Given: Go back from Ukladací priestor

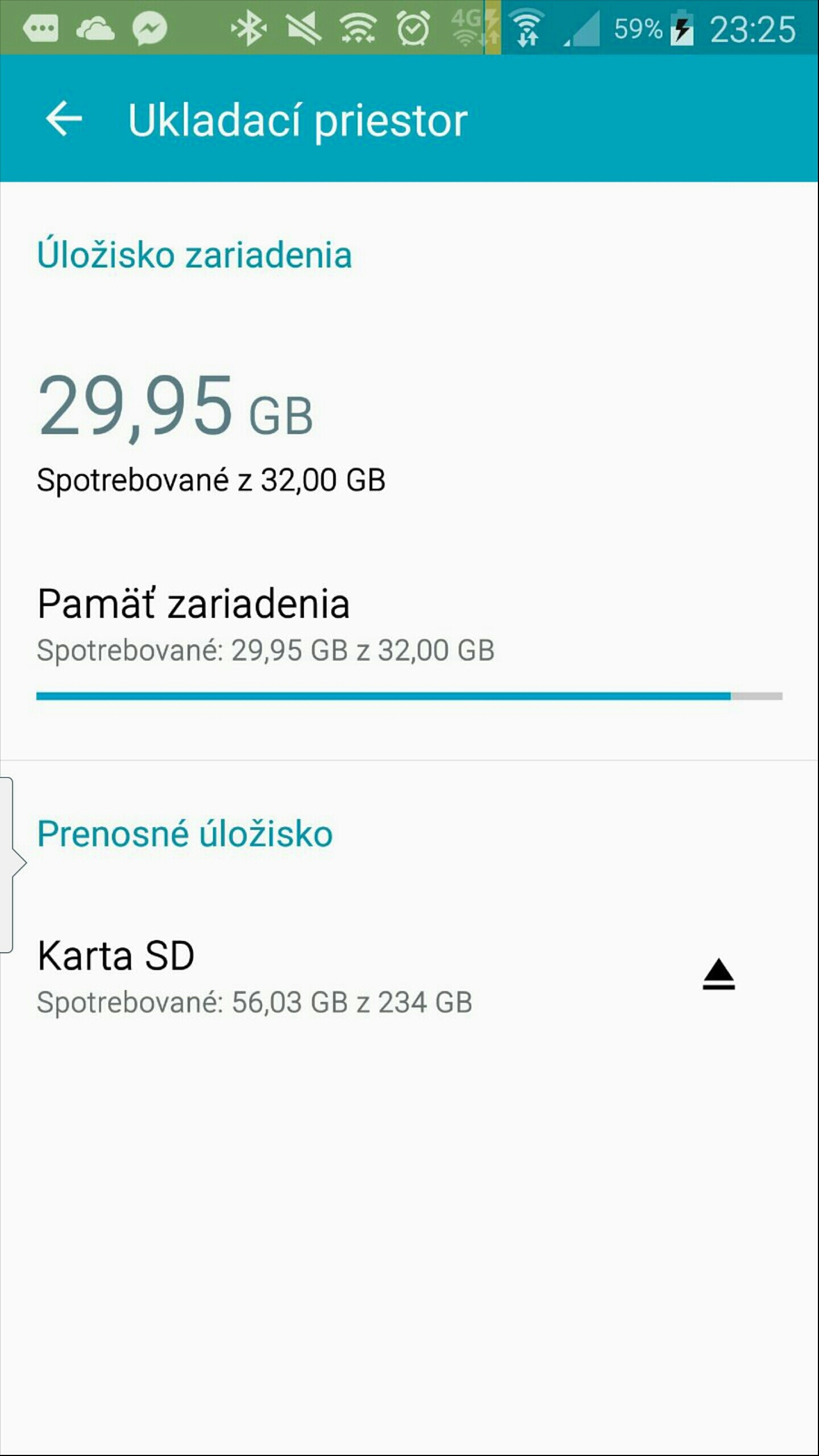Looking at the screenshot, I should pyautogui.click(x=64, y=119).
